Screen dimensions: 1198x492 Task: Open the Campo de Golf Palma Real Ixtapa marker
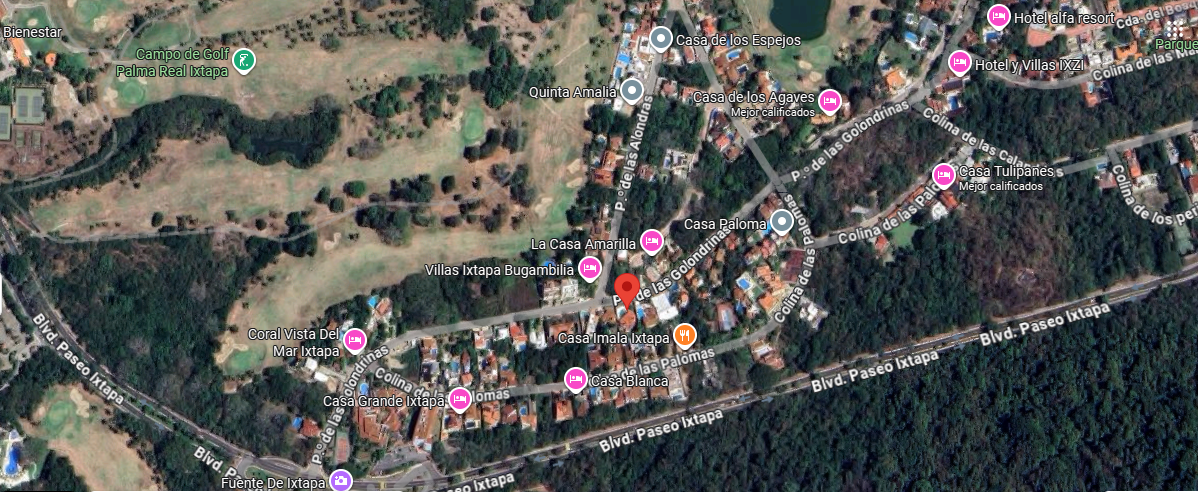(x=243, y=62)
